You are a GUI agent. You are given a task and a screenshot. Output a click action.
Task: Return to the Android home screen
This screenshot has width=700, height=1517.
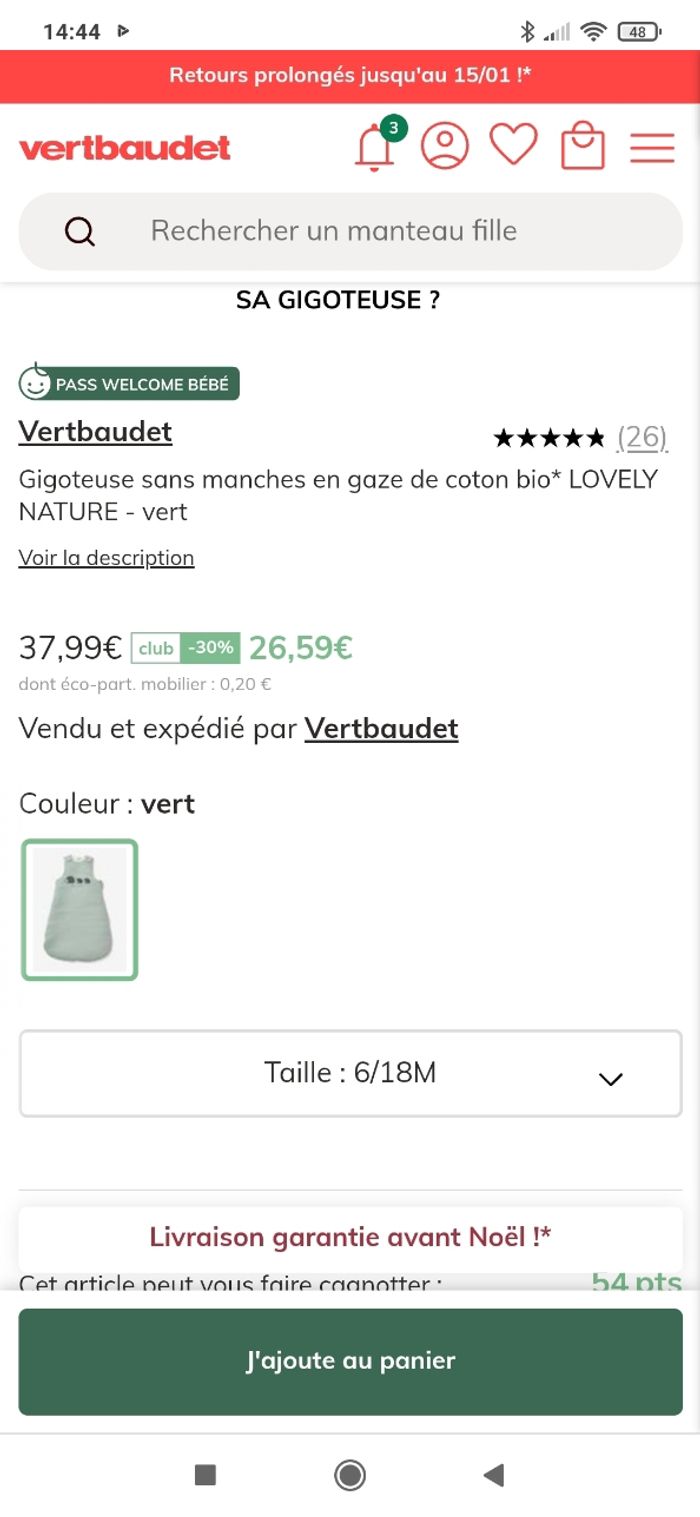coord(350,1475)
